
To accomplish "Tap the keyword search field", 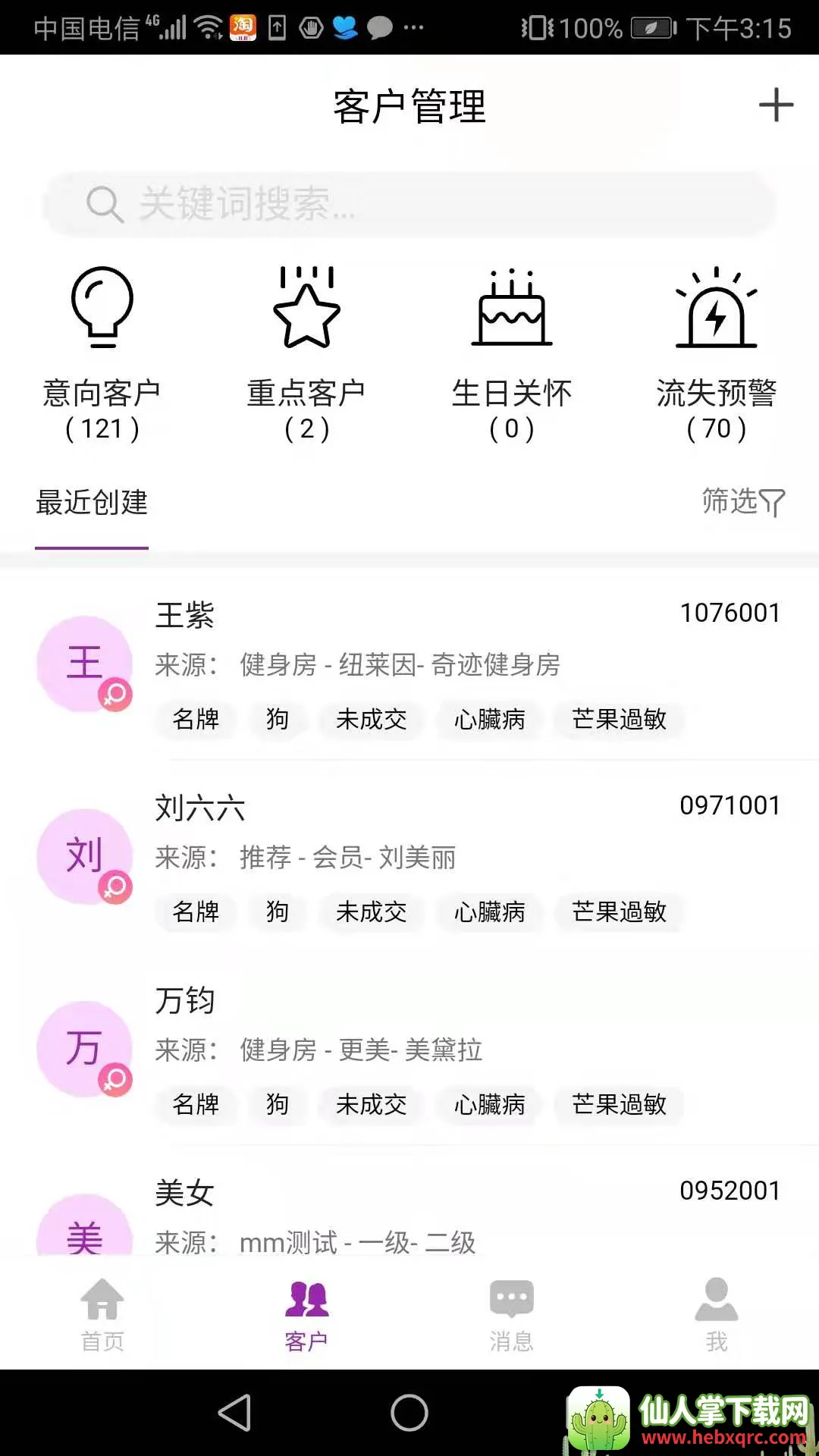I will pos(409,203).
